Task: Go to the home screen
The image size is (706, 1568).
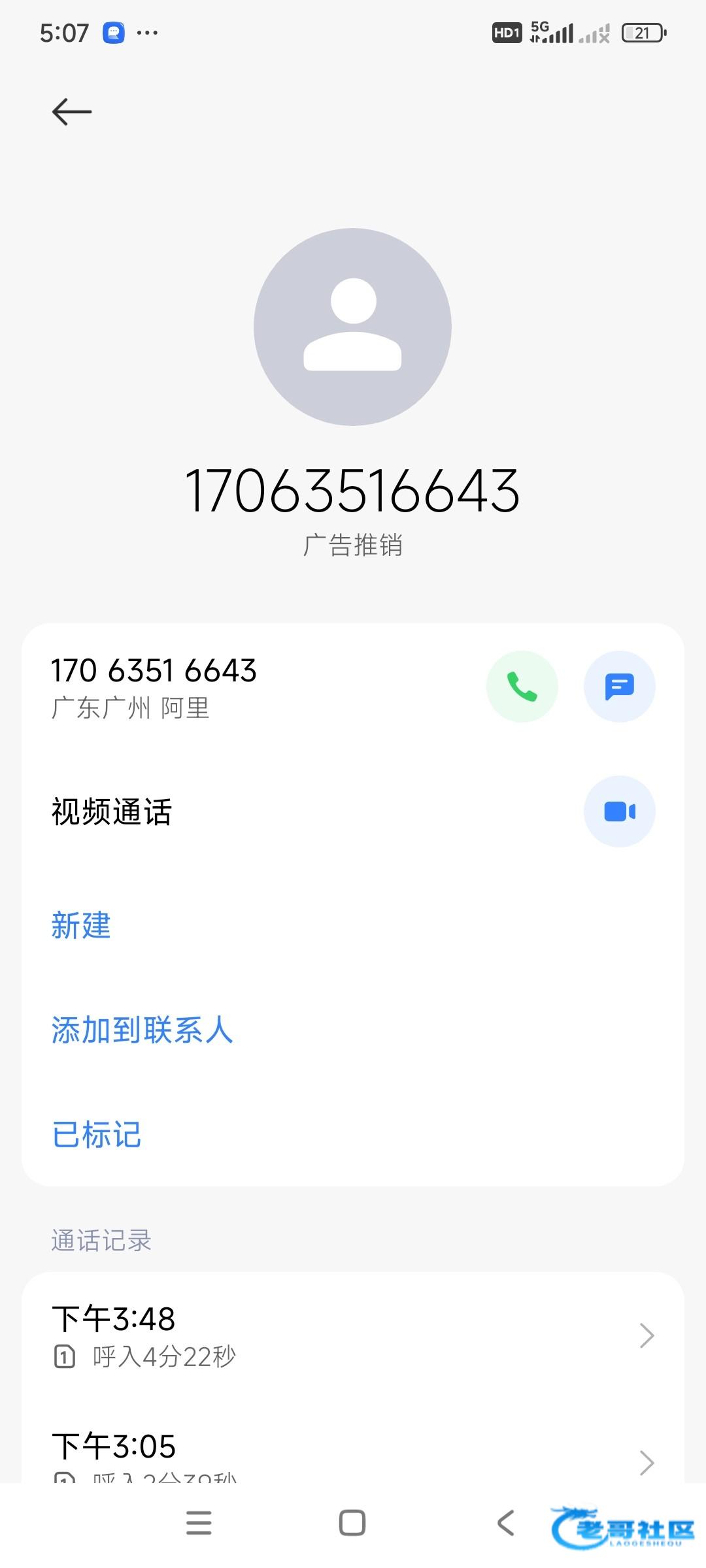Action: 352,1523
